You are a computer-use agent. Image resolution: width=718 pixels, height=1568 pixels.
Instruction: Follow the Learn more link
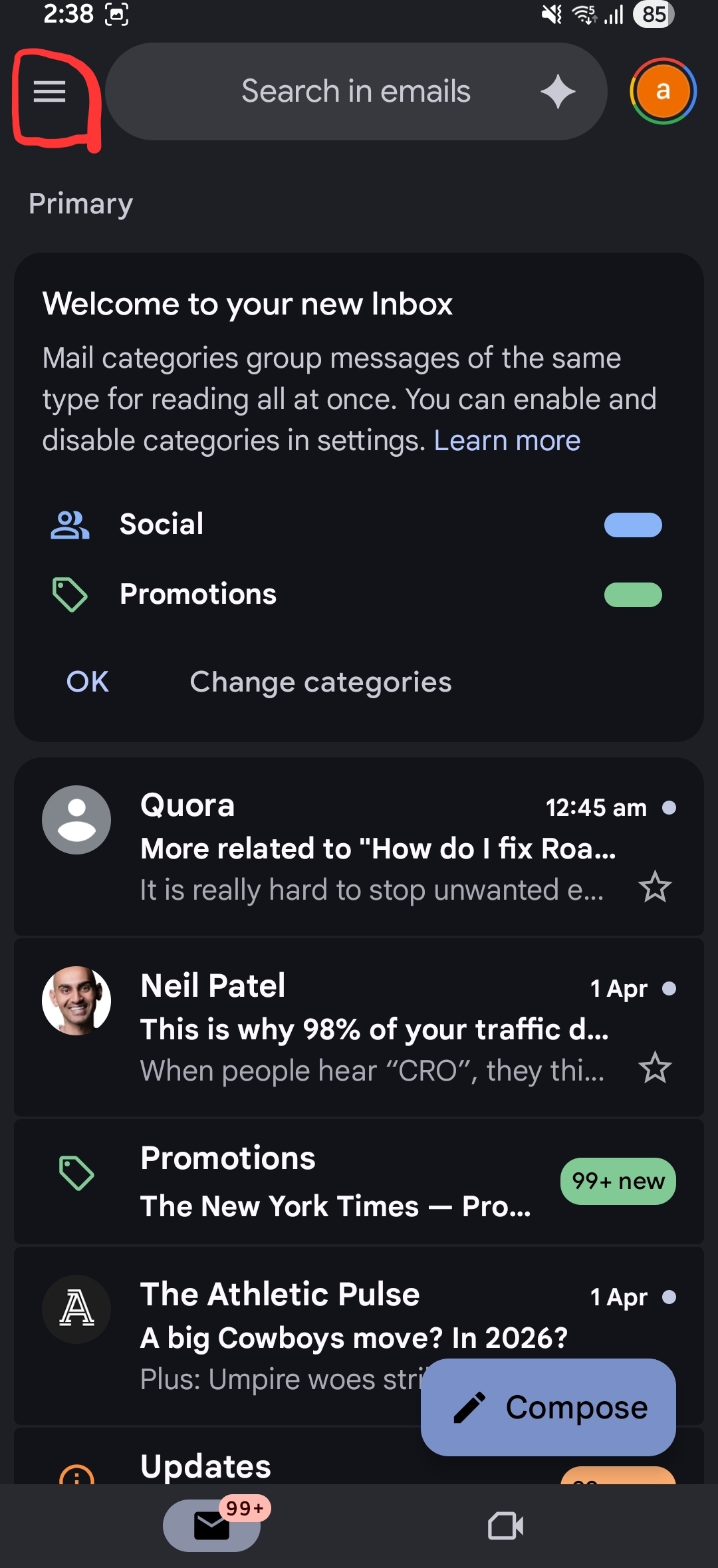pos(508,440)
